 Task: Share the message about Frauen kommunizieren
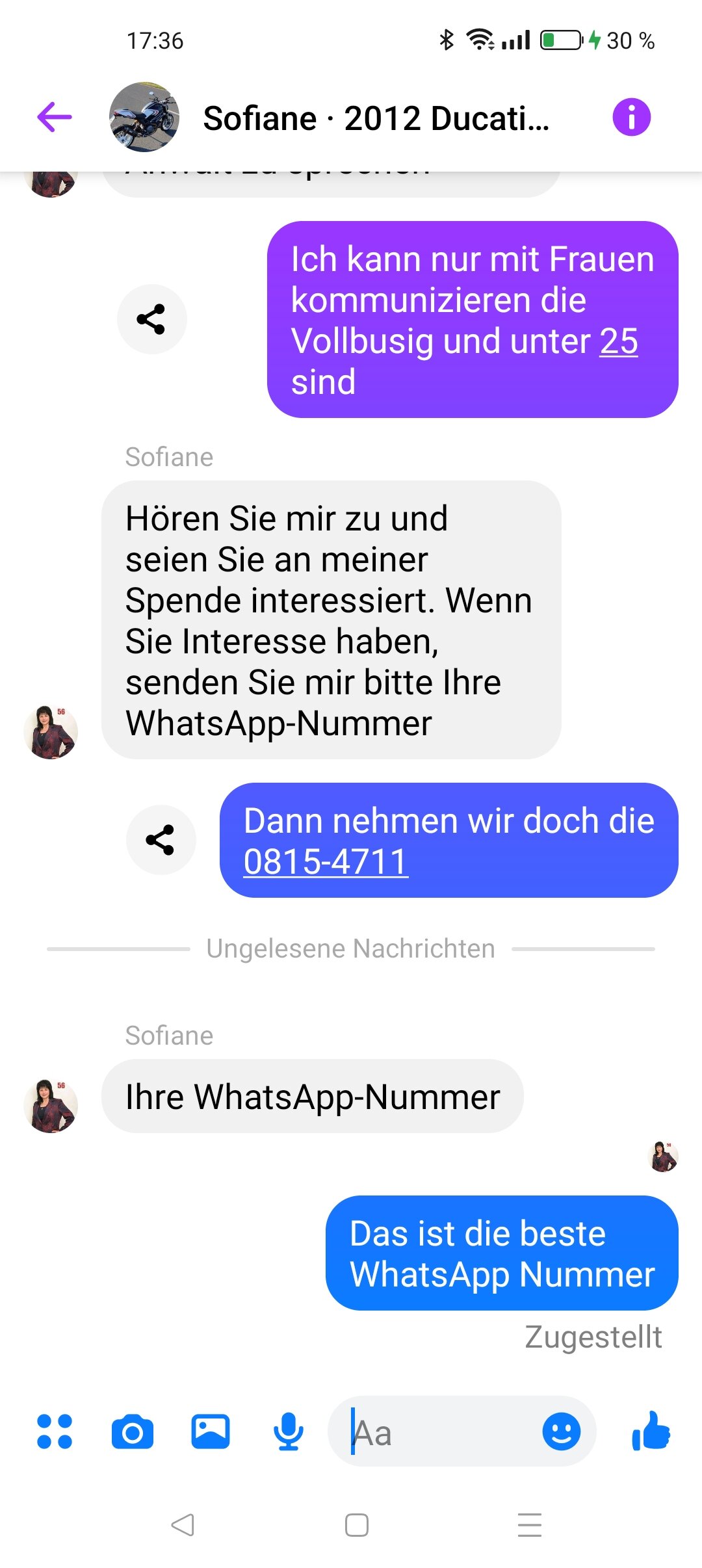[x=151, y=319]
